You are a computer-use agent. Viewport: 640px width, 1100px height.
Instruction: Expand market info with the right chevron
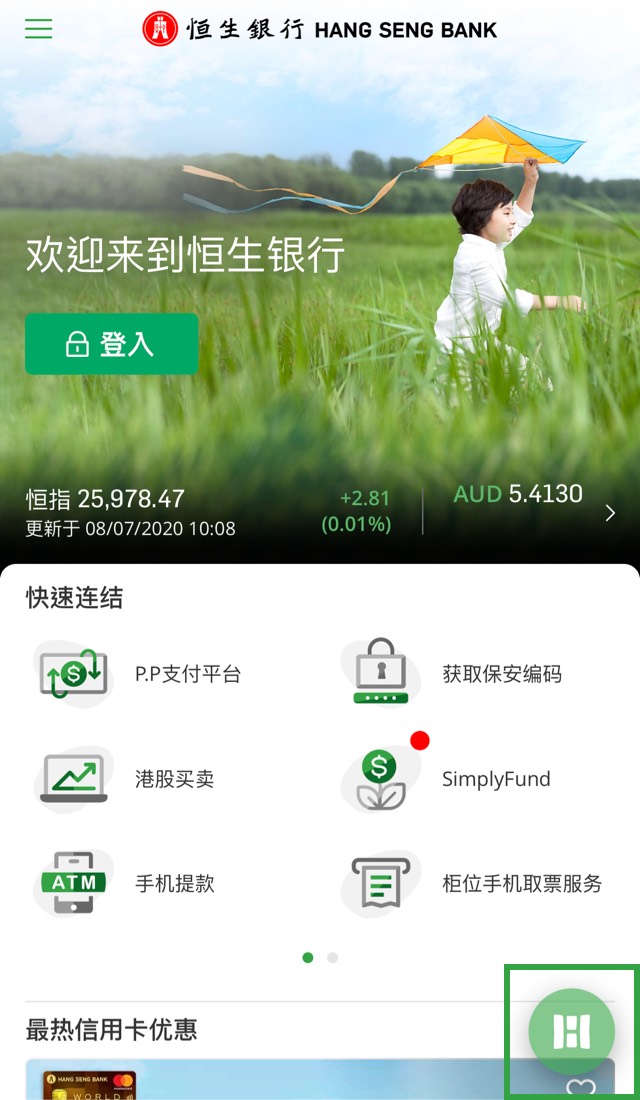[610, 513]
